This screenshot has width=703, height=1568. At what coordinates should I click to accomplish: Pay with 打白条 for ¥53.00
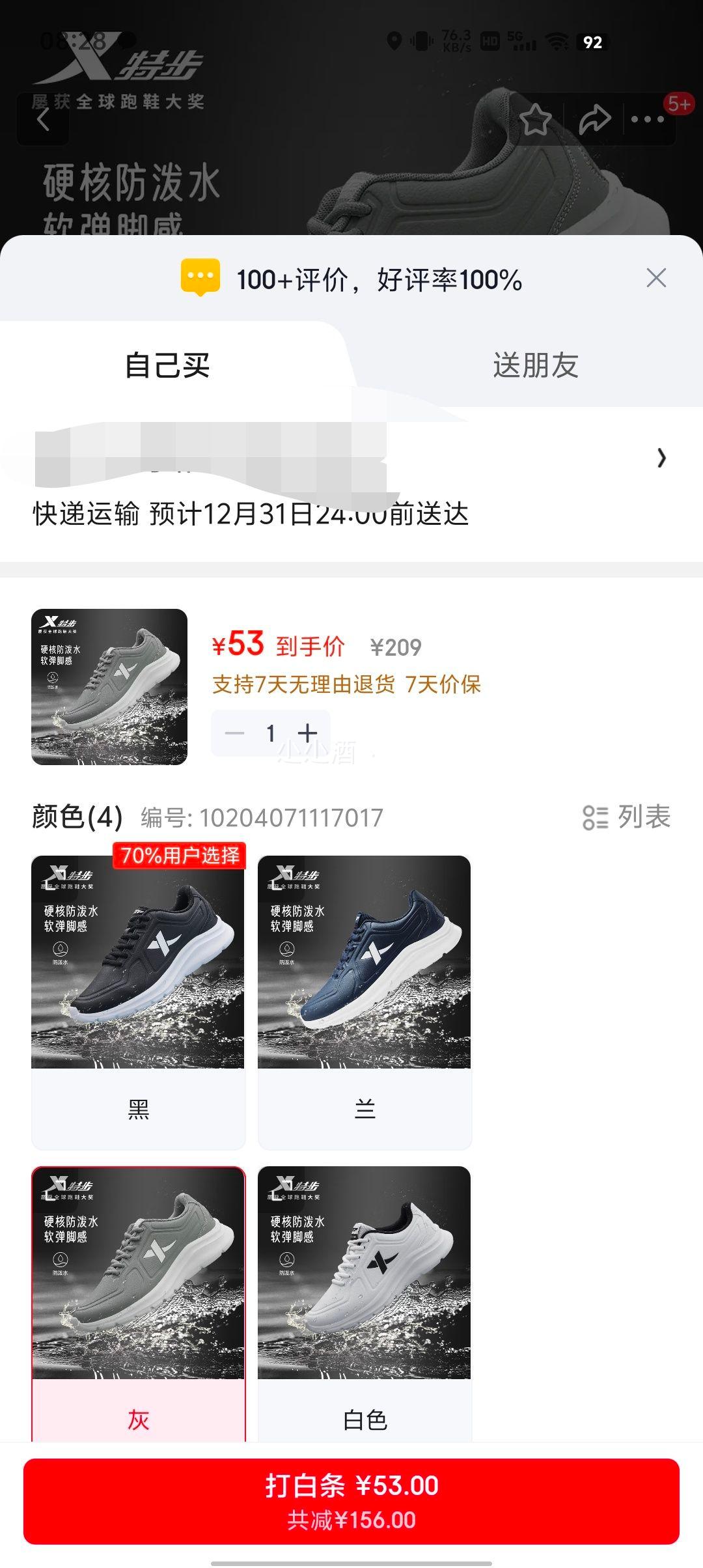(x=351, y=1501)
